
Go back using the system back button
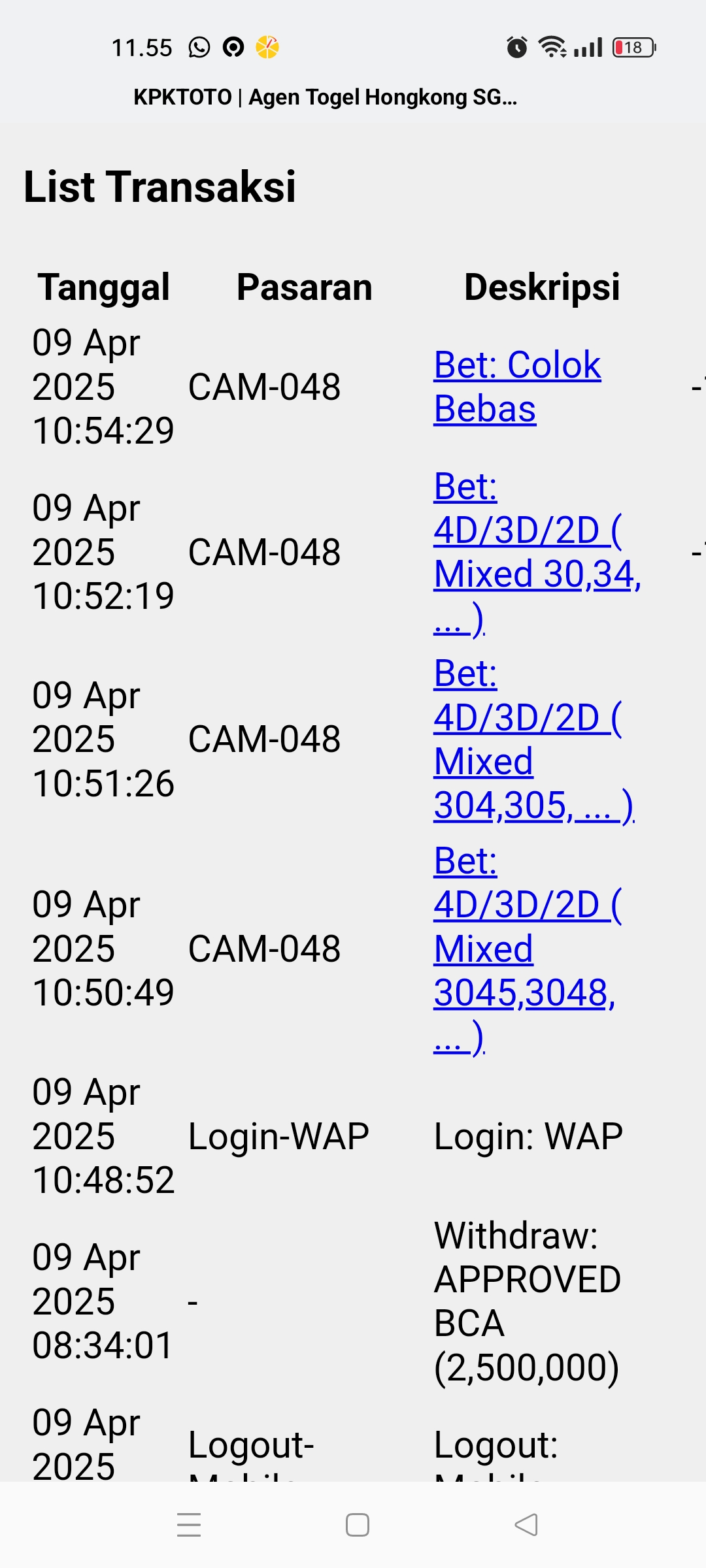526,1525
